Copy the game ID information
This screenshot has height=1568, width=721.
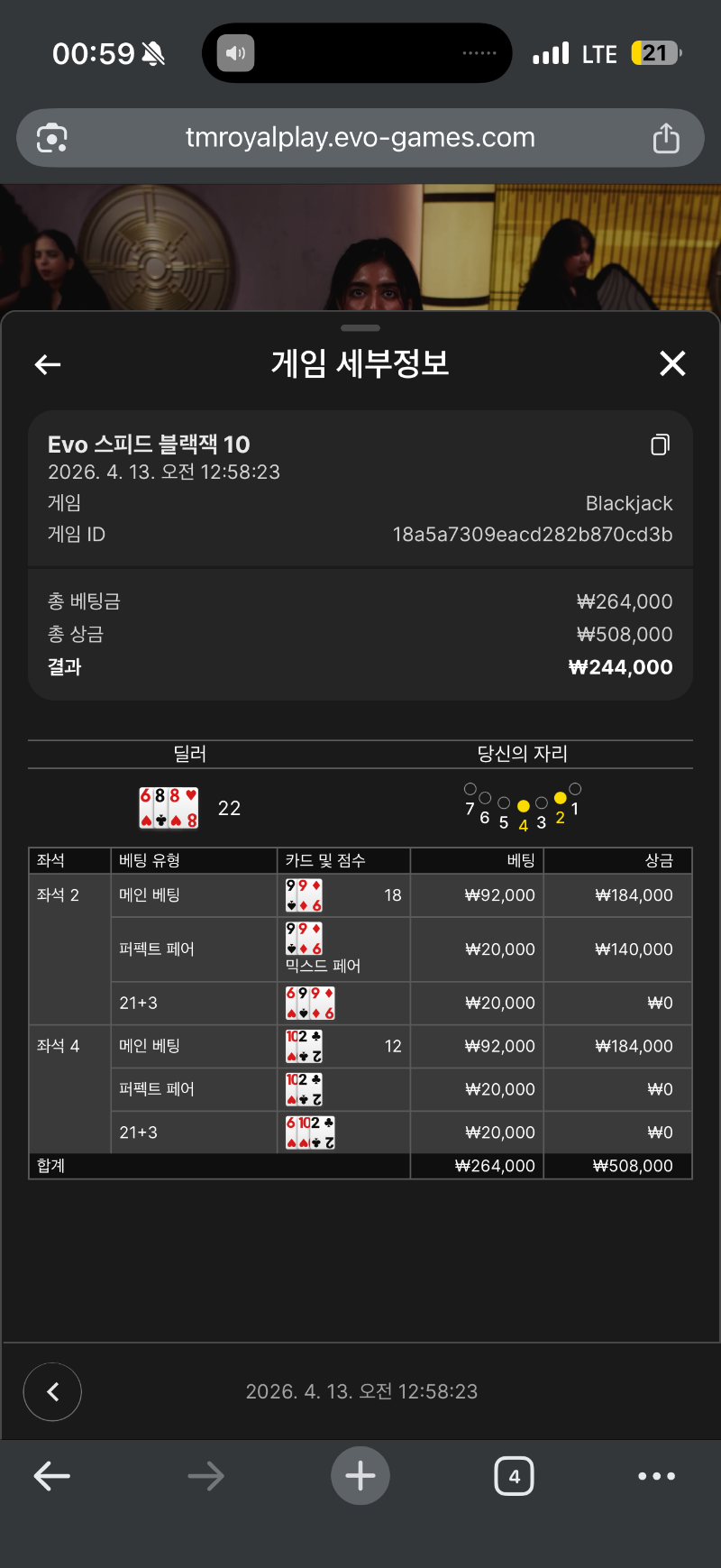pyautogui.click(x=660, y=445)
